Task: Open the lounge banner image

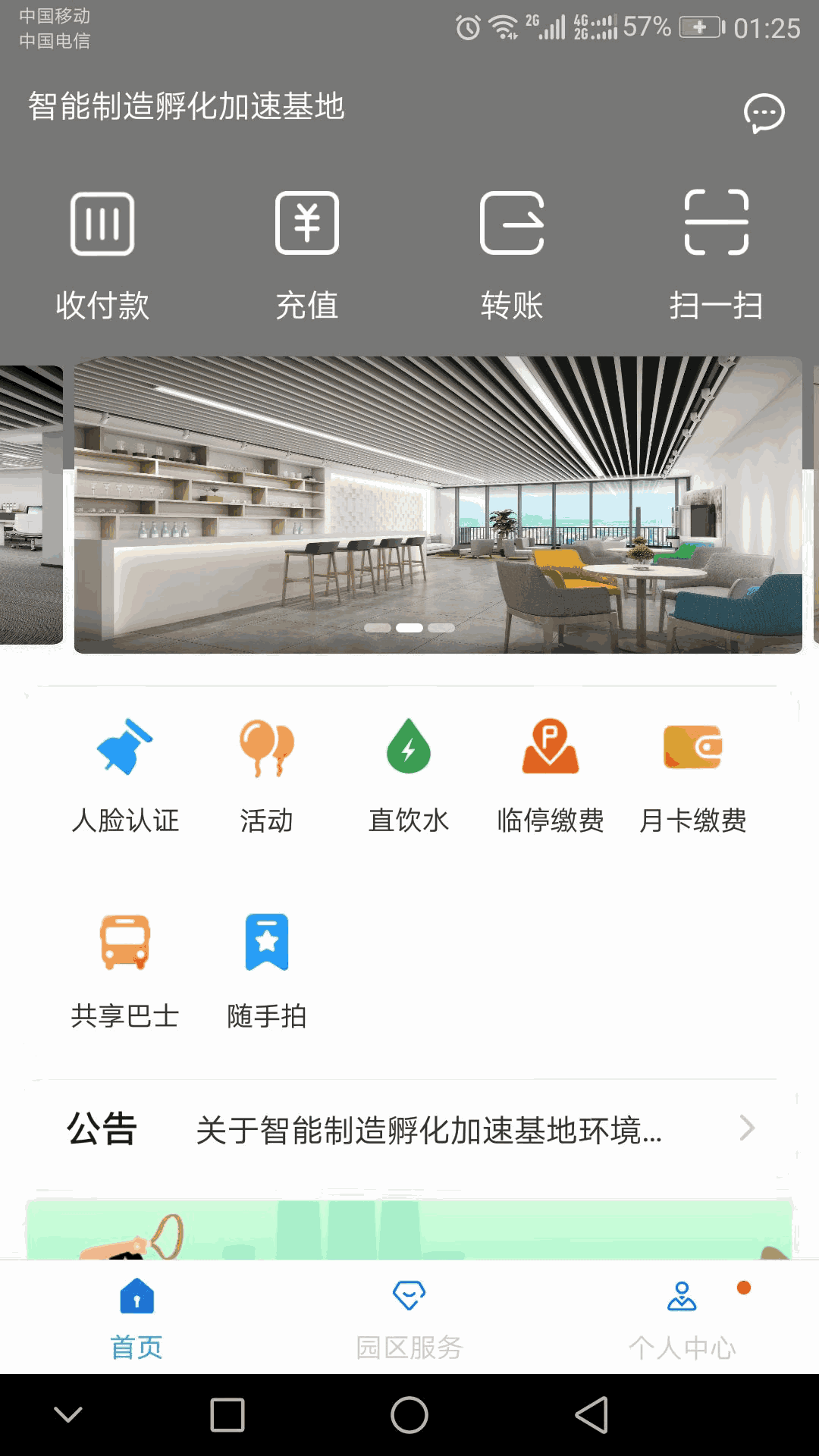Action: 438,504
